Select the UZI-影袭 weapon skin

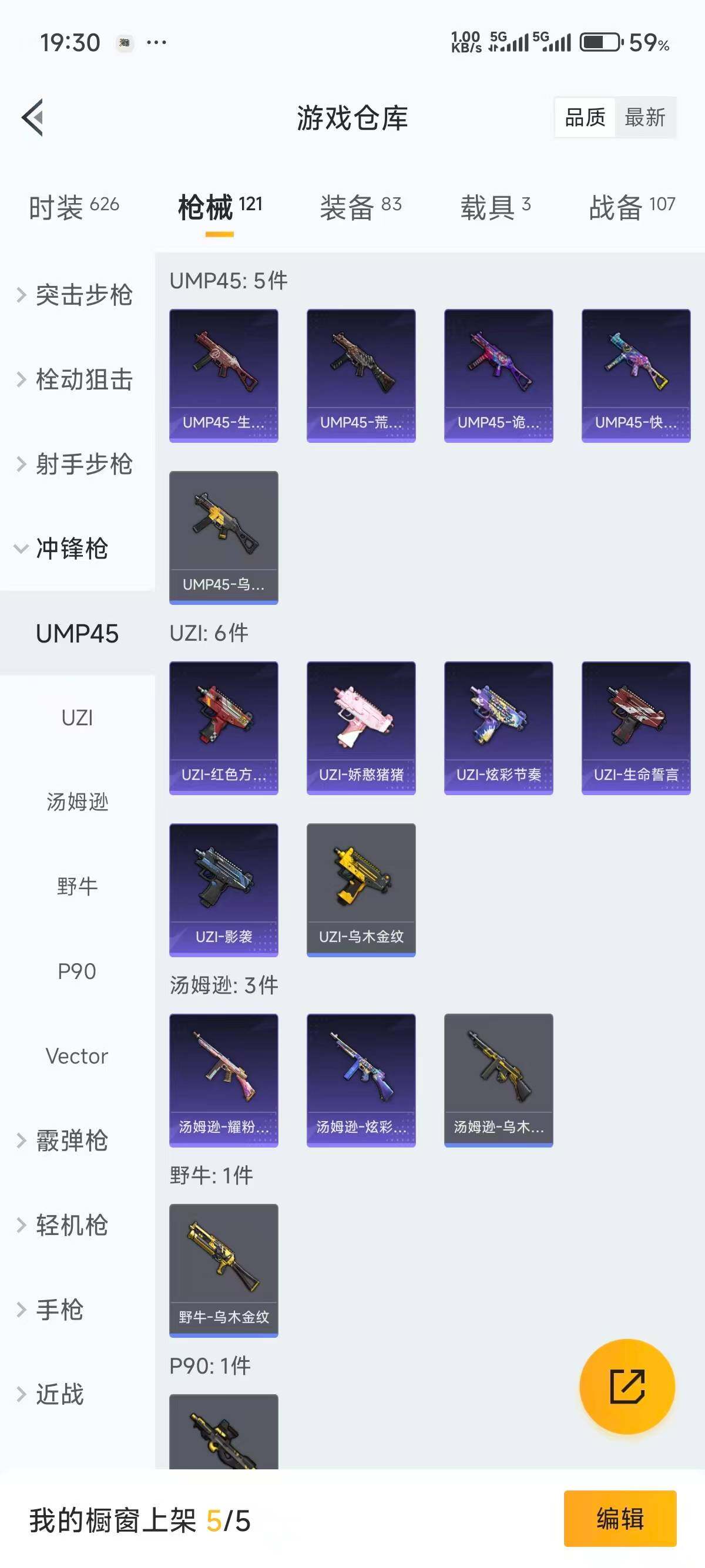click(223, 891)
